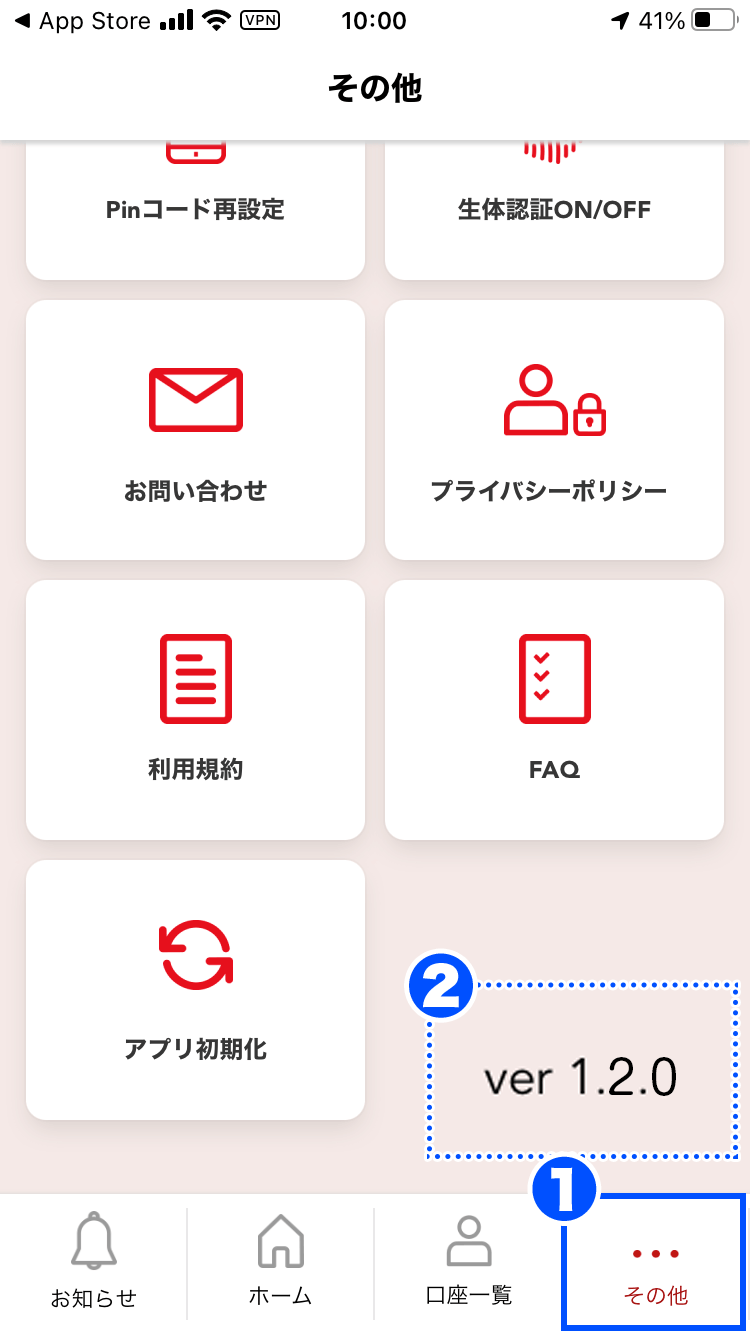Open the お問い合わせ contact card
The height and width of the screenshot is (1334, 750).
click(x=195, y=430)
